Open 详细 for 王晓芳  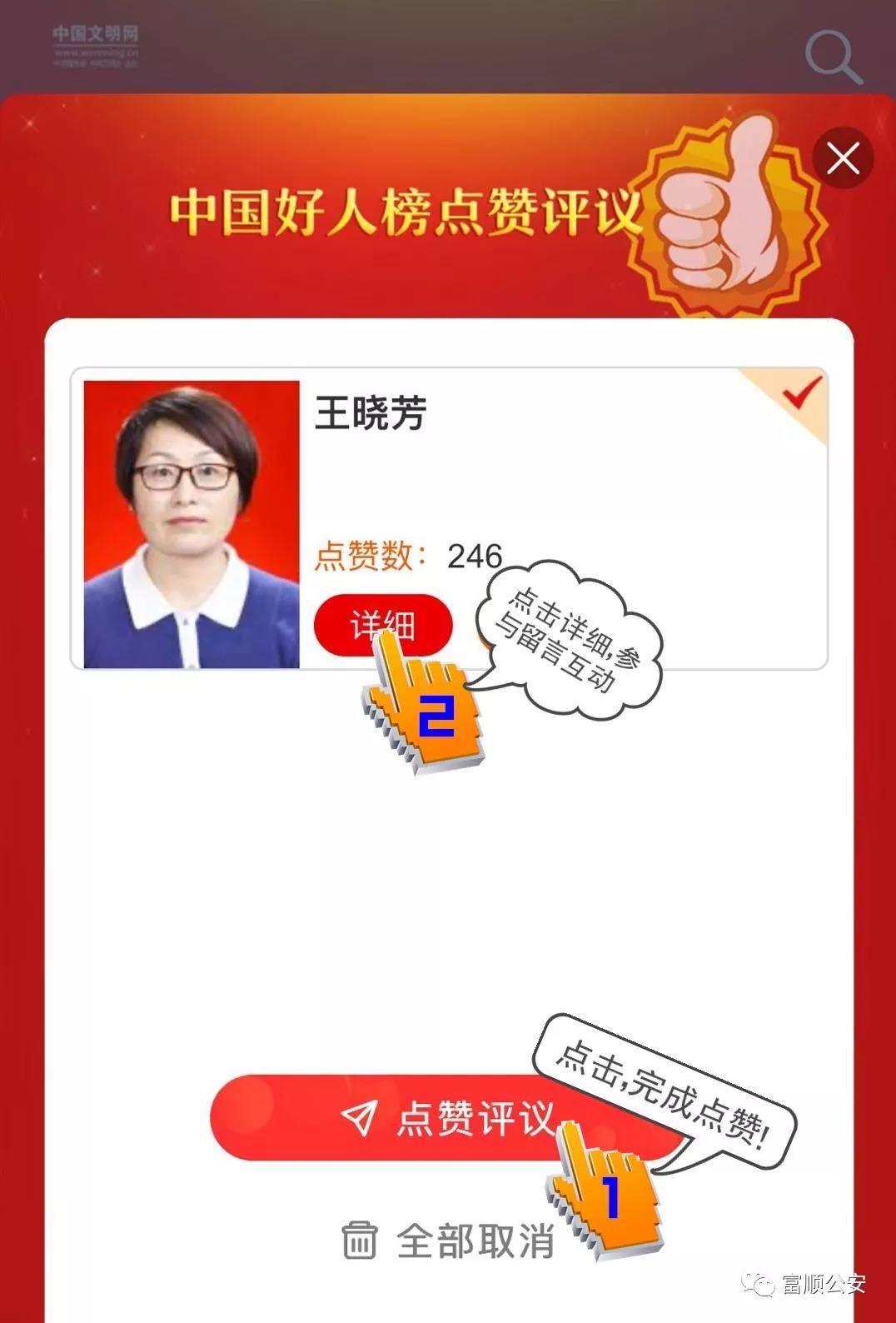point(382,624)
